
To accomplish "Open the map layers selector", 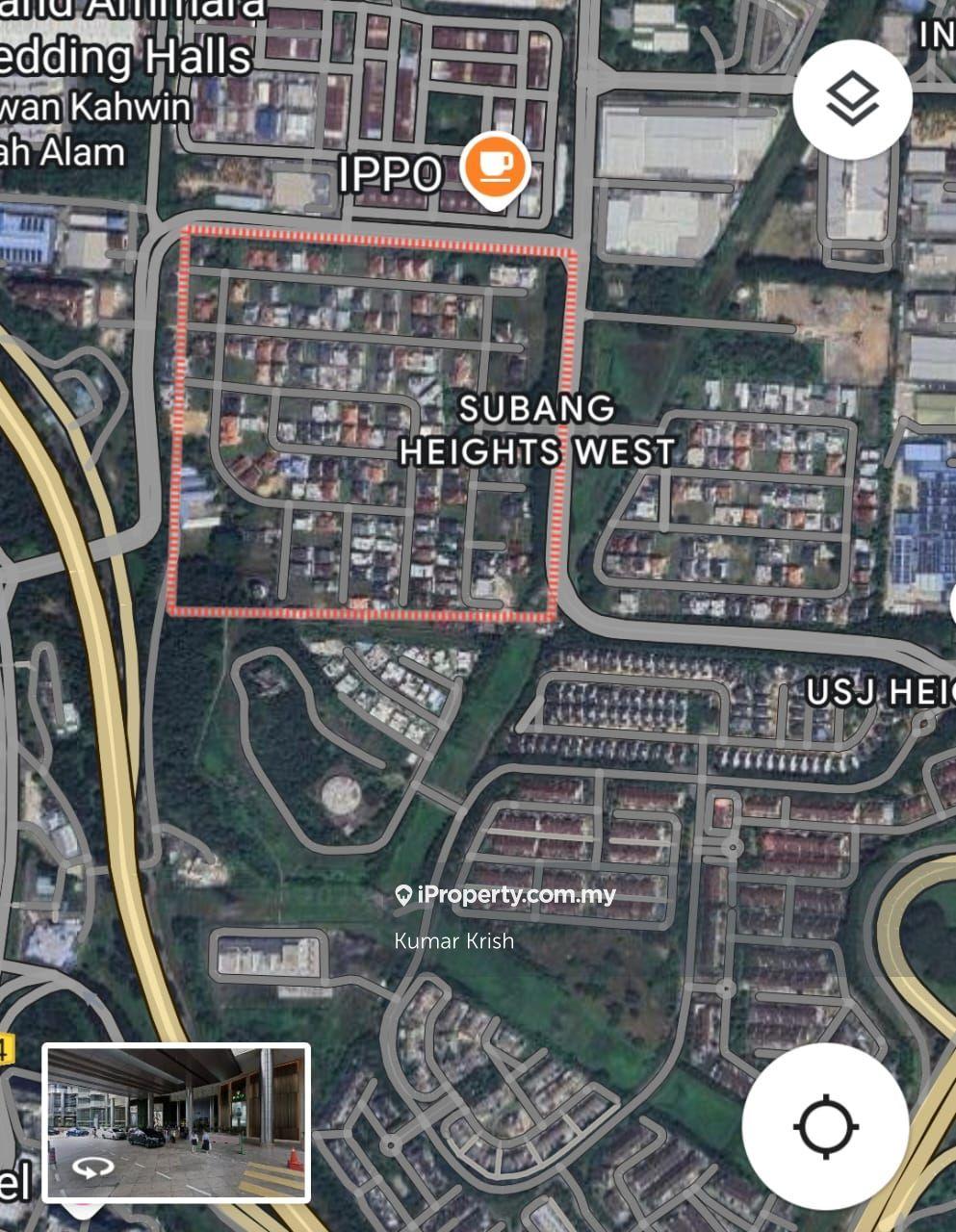I will point(852,100).
